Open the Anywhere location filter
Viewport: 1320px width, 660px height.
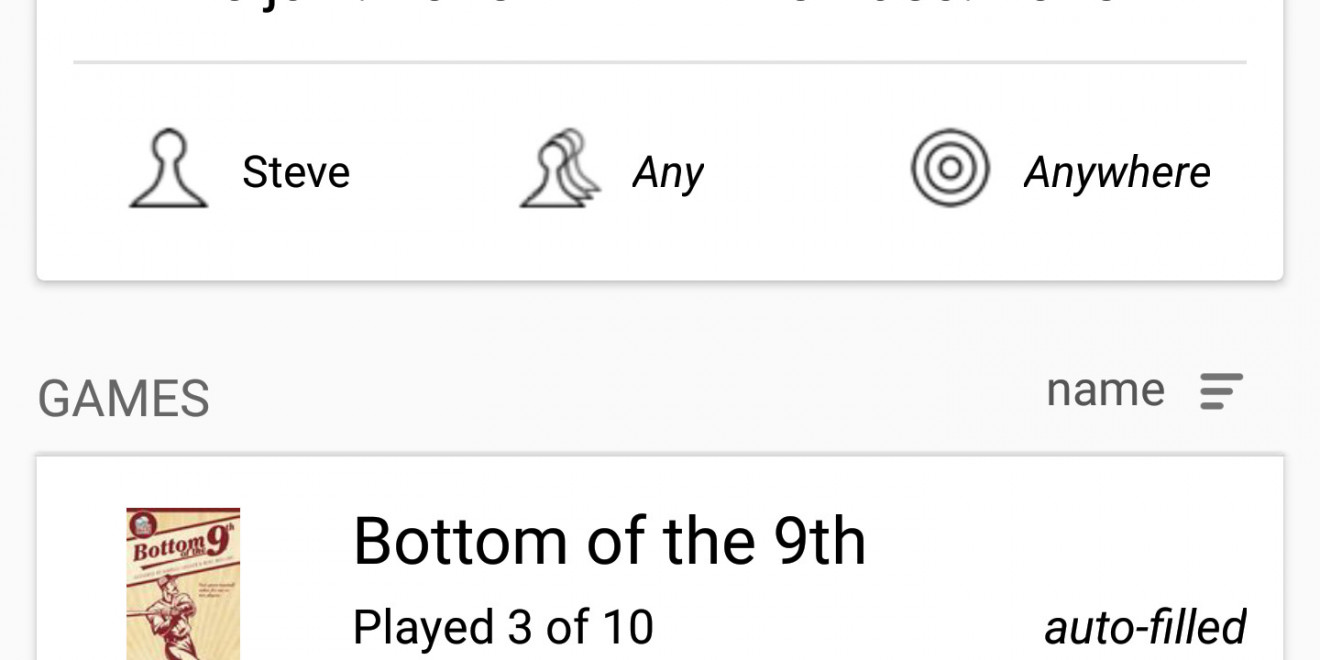click(1060, 171)
